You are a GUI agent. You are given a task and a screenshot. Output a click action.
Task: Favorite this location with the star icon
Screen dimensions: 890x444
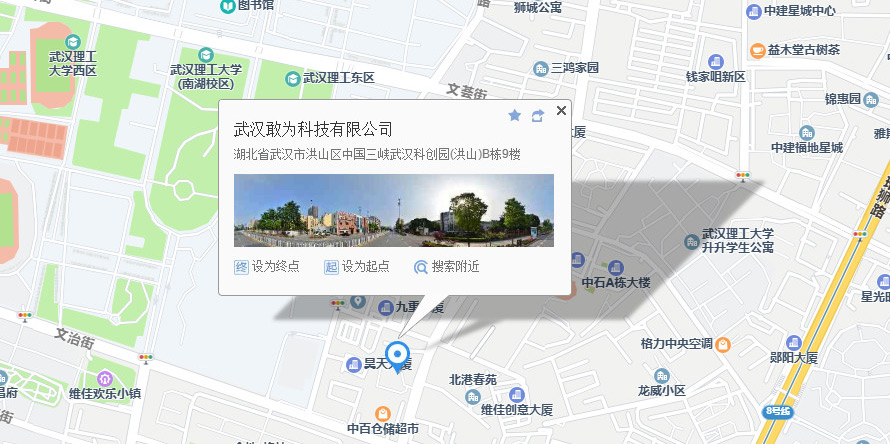click(x=515, y=115)
